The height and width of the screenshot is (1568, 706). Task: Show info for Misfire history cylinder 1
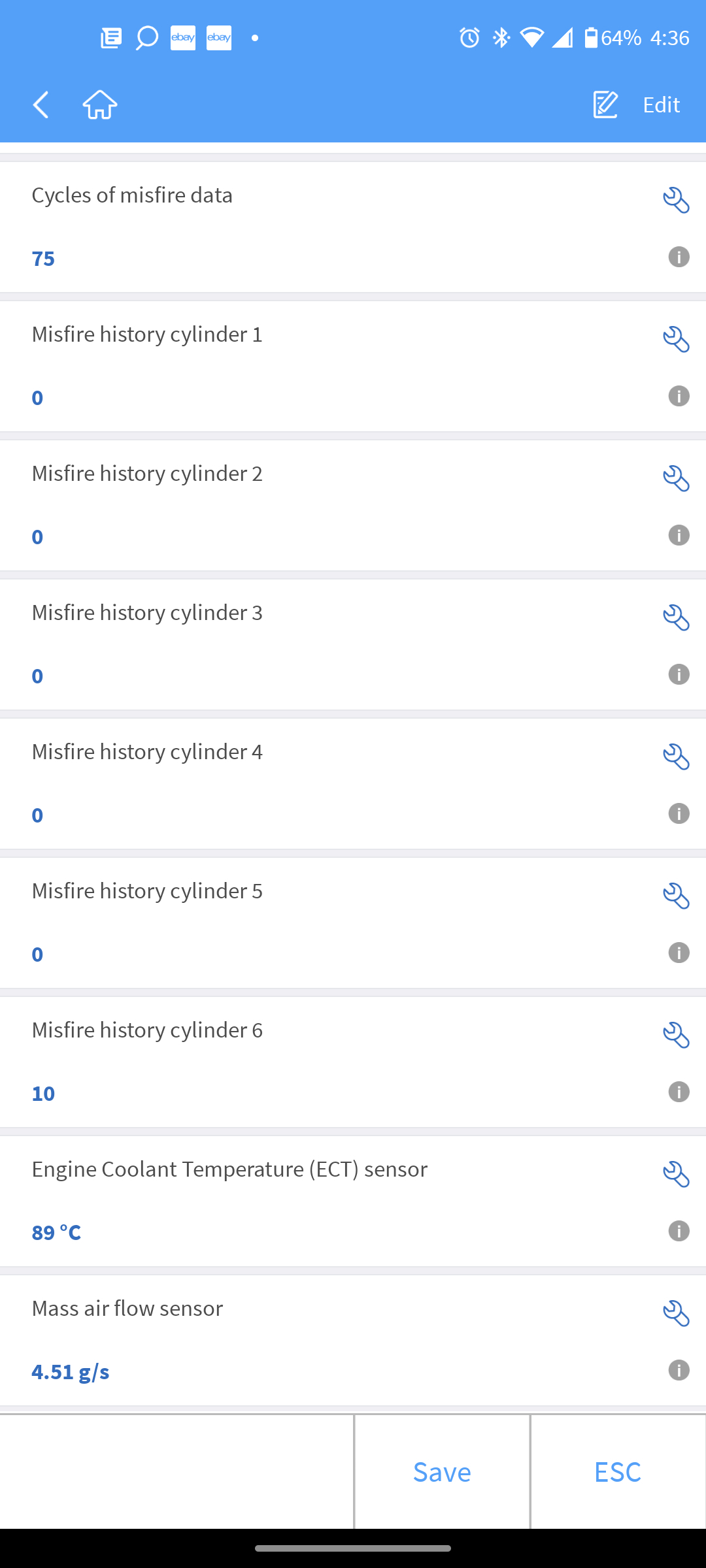click(679, 397)
